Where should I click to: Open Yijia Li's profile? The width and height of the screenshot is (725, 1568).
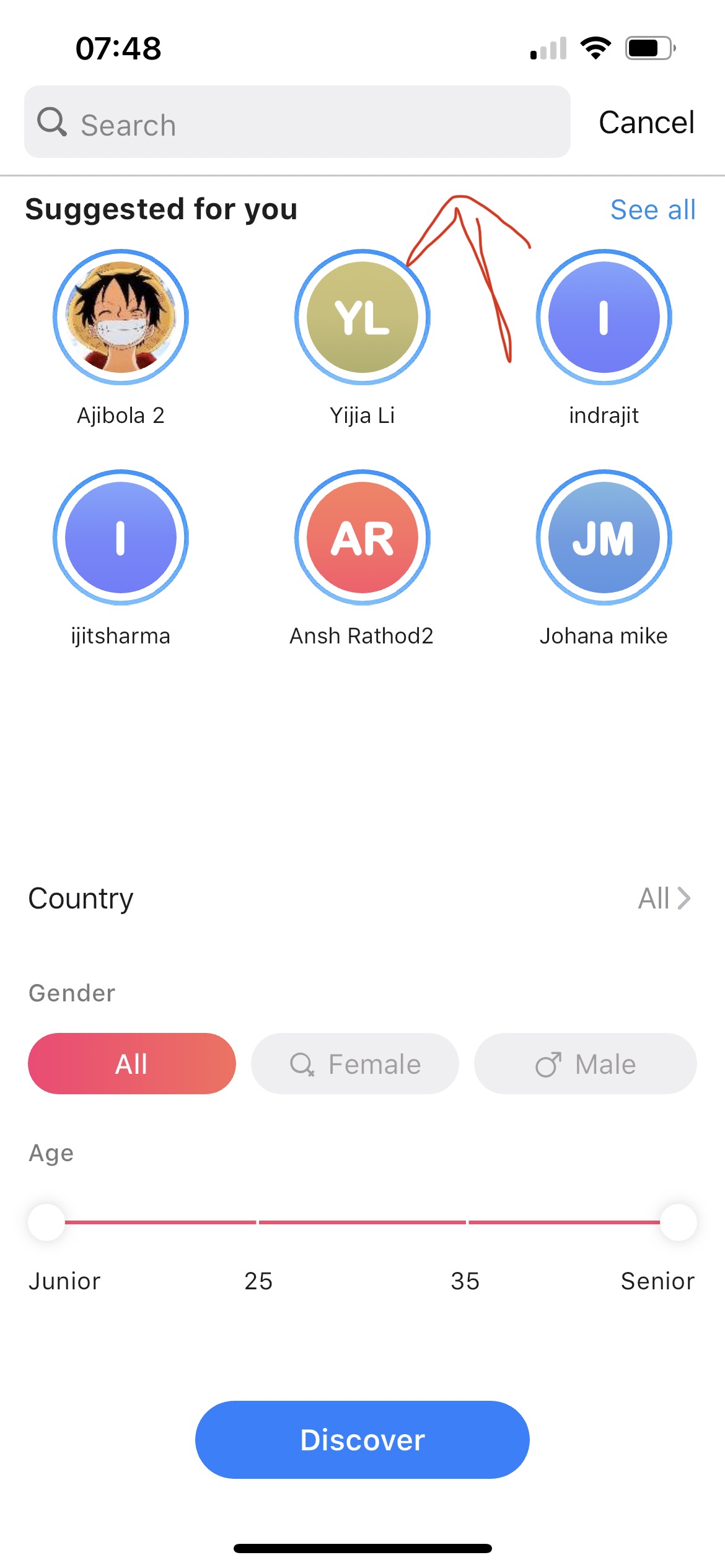362,317
